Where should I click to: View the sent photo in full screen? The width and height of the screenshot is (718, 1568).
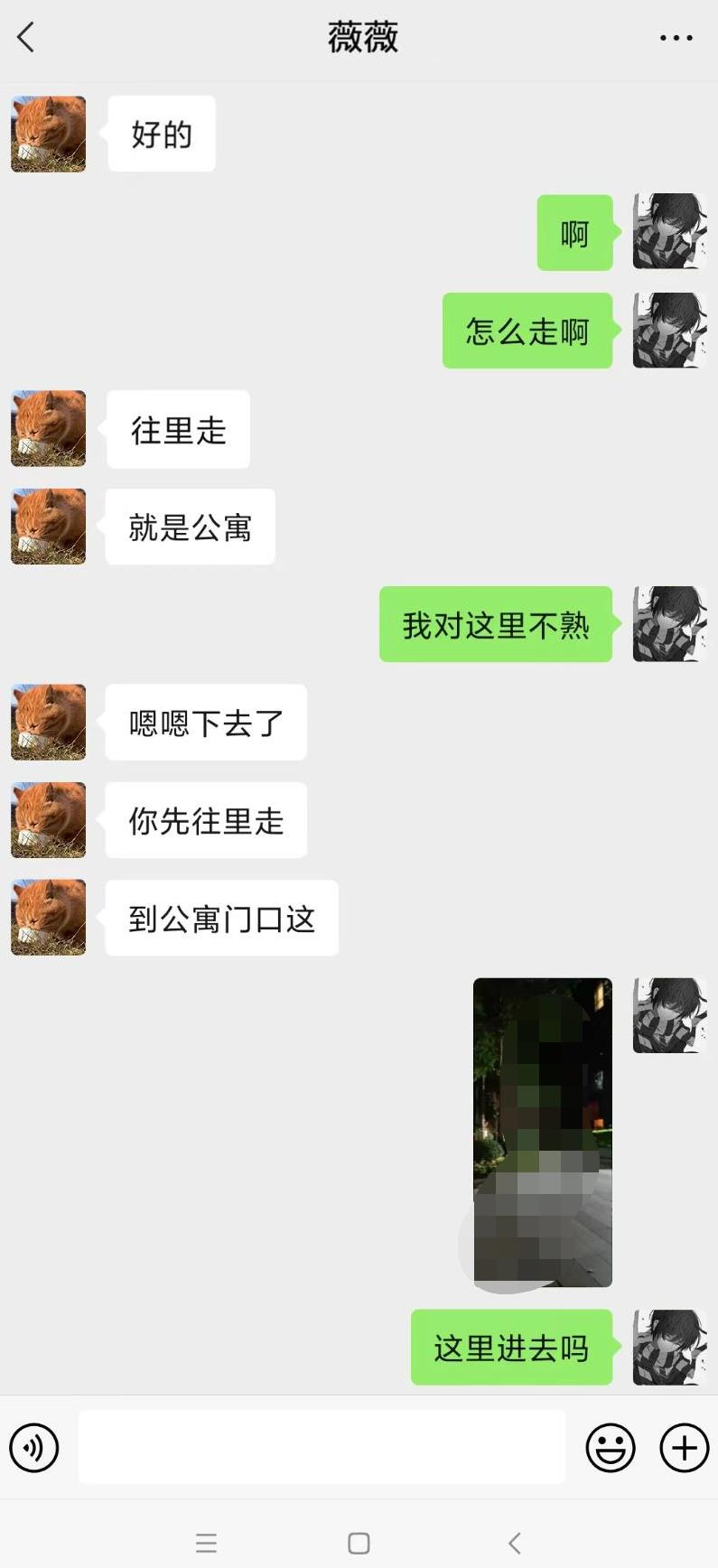(542, 1132)
